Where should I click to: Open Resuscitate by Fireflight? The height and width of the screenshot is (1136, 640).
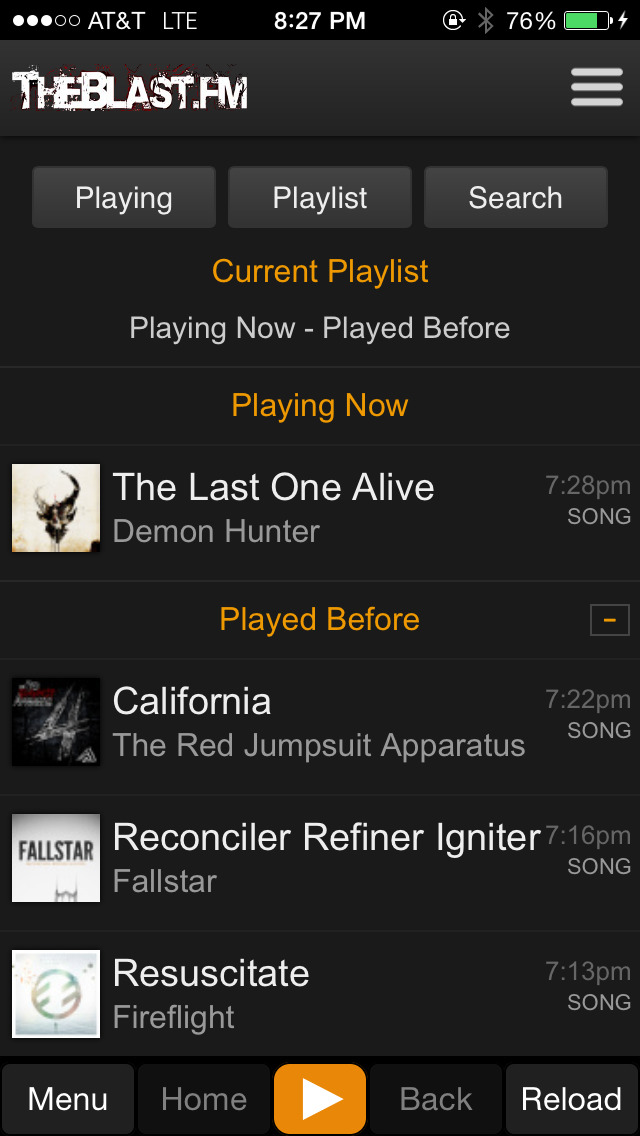tap(320, 994)
